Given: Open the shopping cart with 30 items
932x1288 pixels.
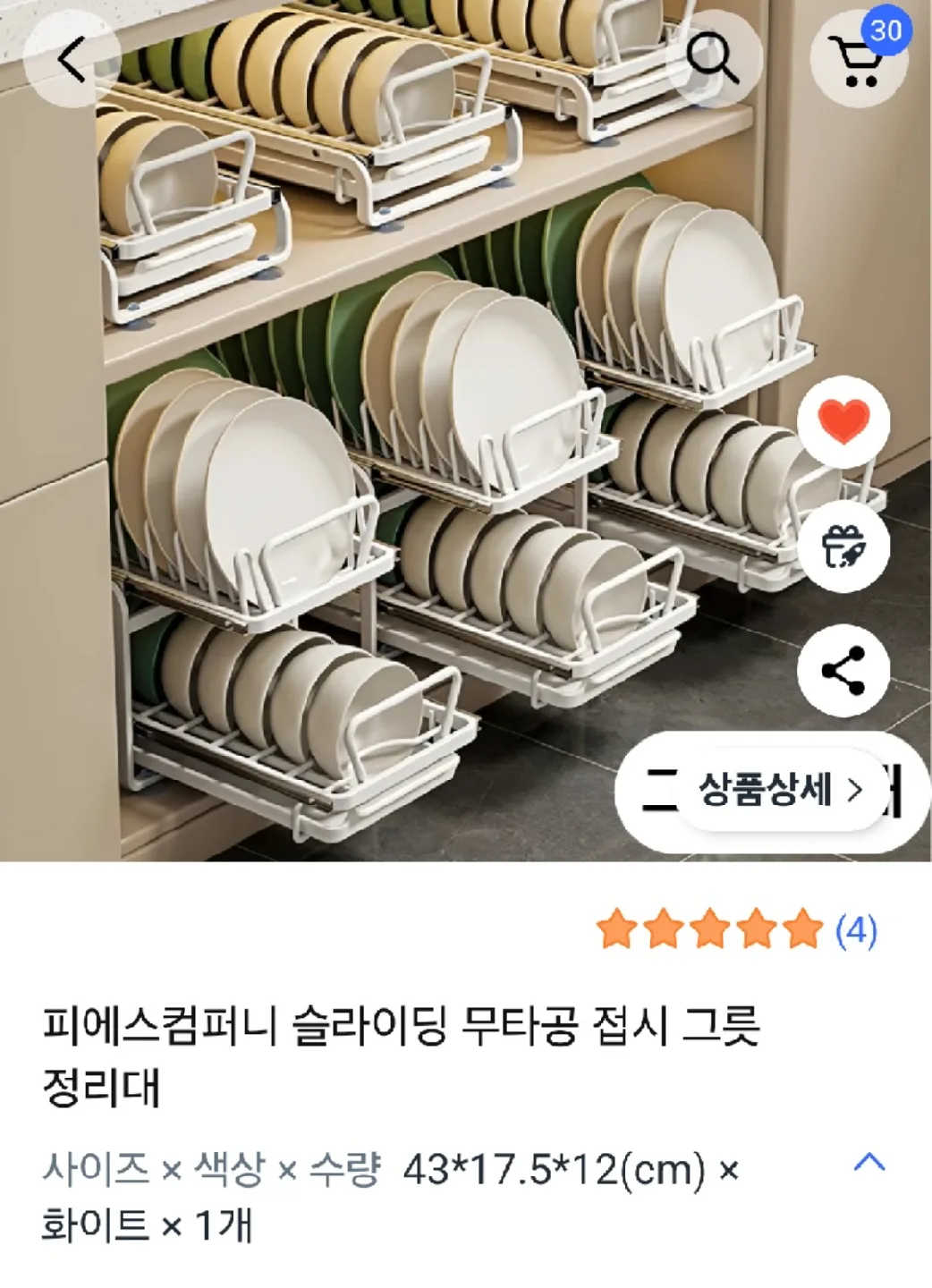Looking at the screenshot, I should (859, 59).
